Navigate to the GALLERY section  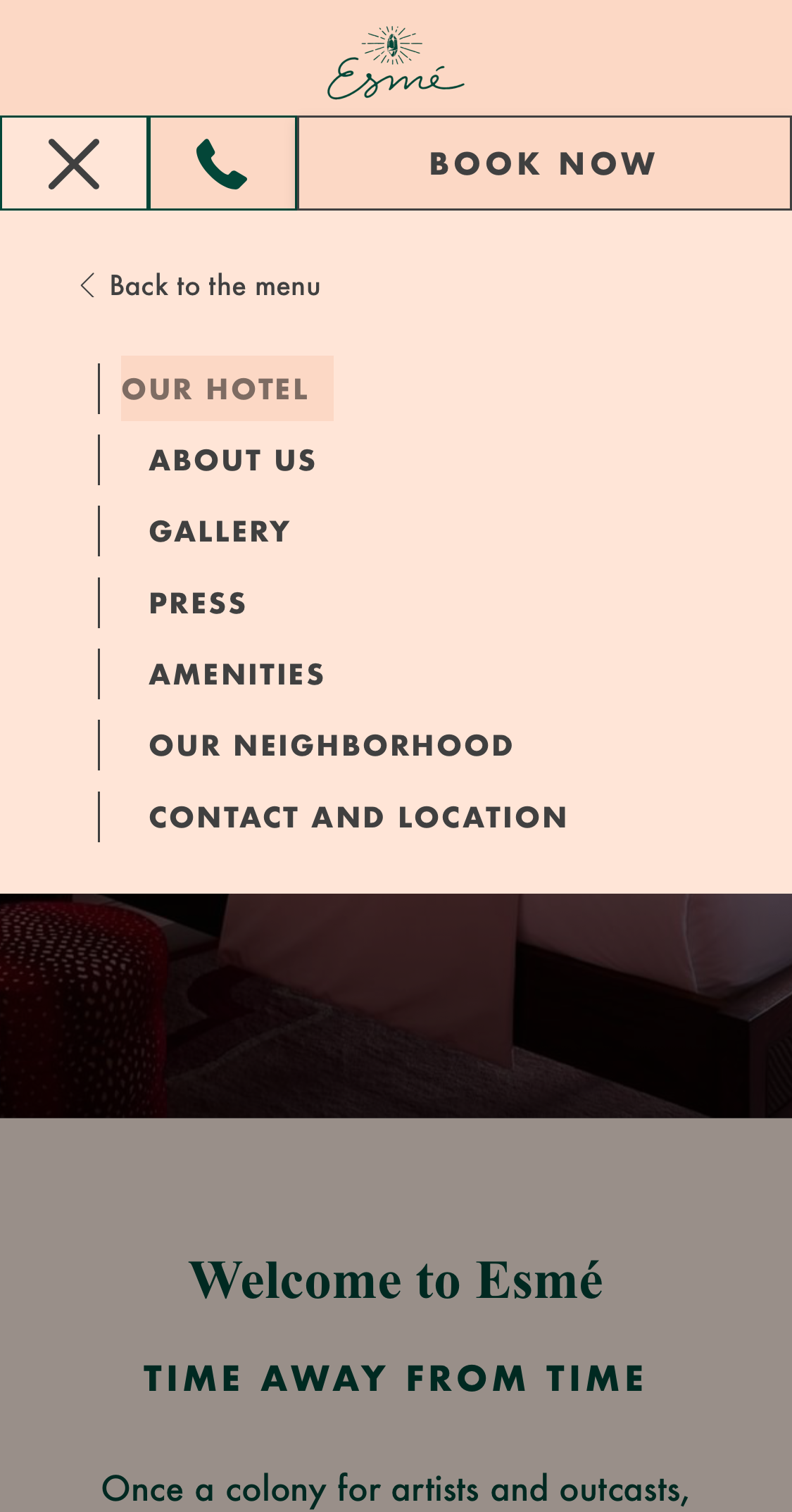pyautogui.click(x=219, y=532)
